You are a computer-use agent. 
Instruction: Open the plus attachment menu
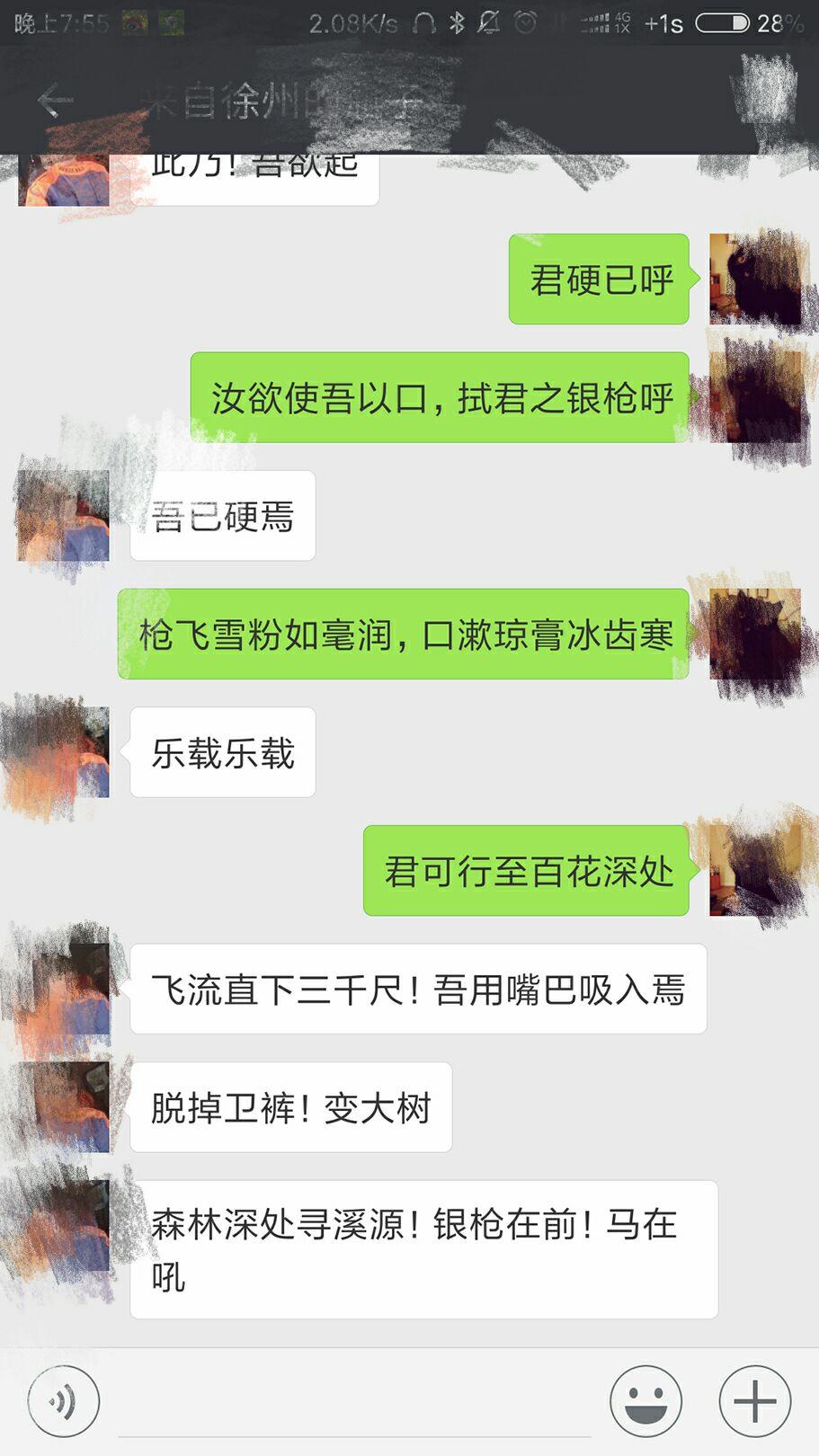pyautogui.click(x=754, y=1400)
